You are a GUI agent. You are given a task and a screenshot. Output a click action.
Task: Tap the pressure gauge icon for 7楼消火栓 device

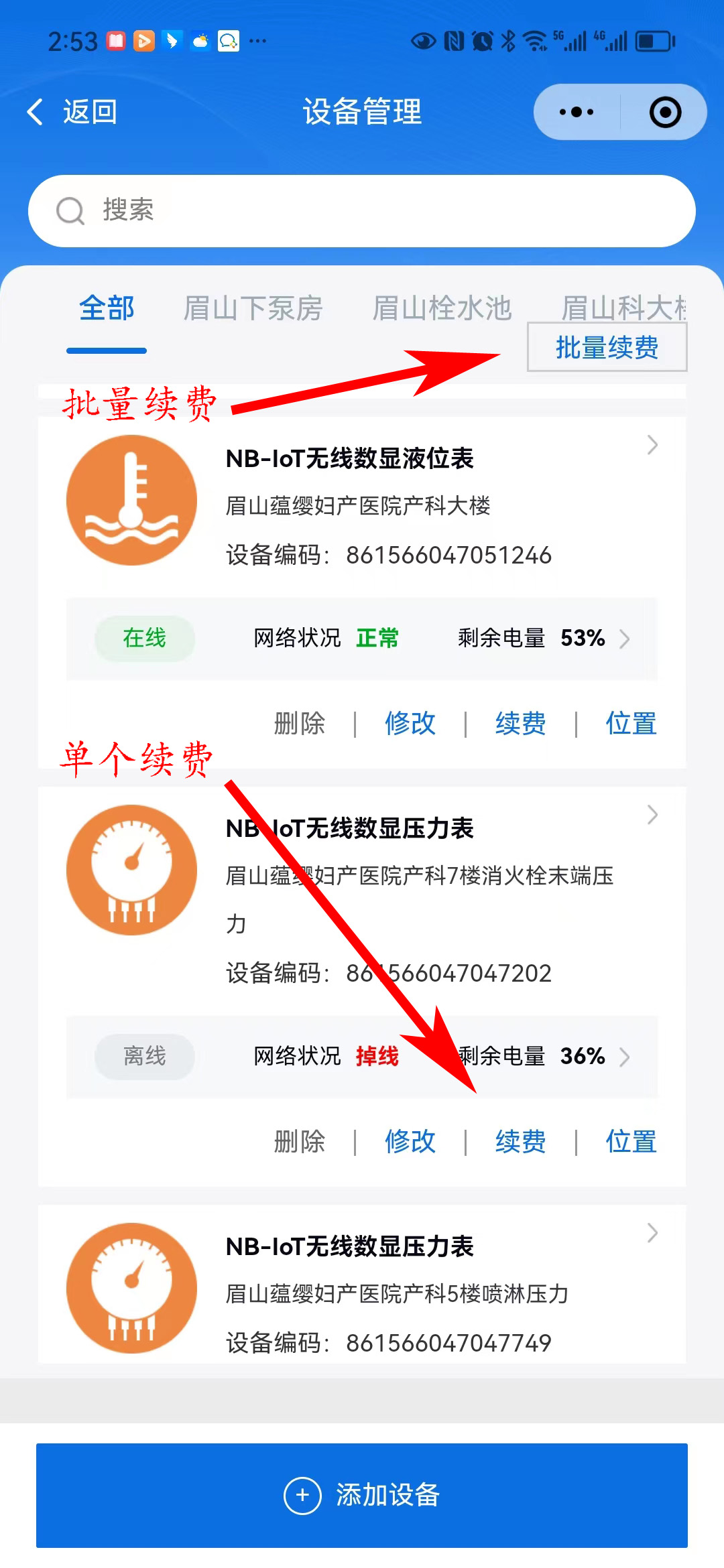[x=131, y=871]
